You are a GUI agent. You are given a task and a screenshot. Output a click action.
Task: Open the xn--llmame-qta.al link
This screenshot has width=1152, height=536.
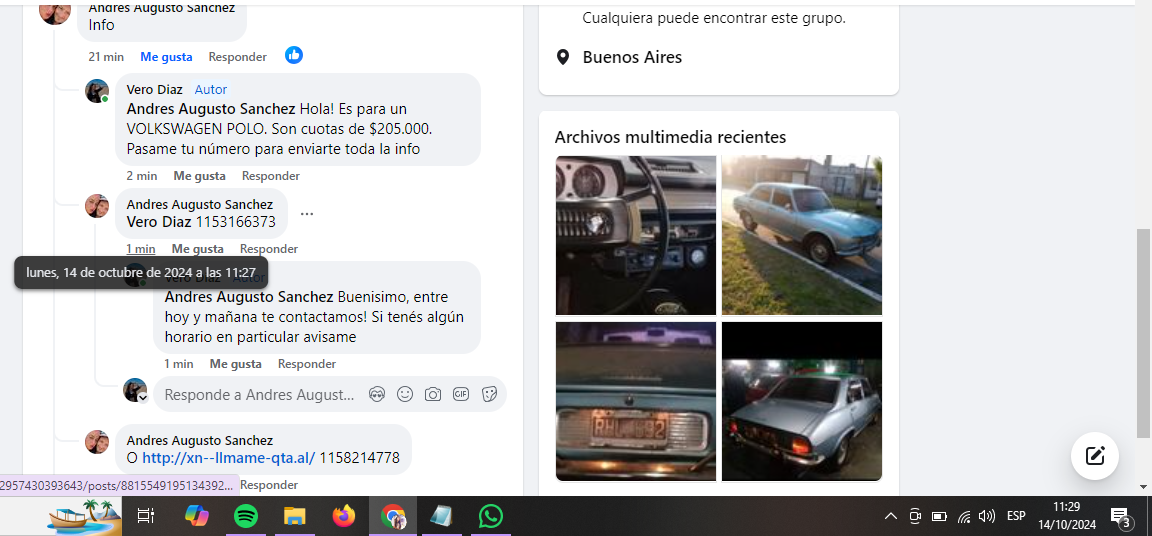pyautogui.click(x=228, y=458)
